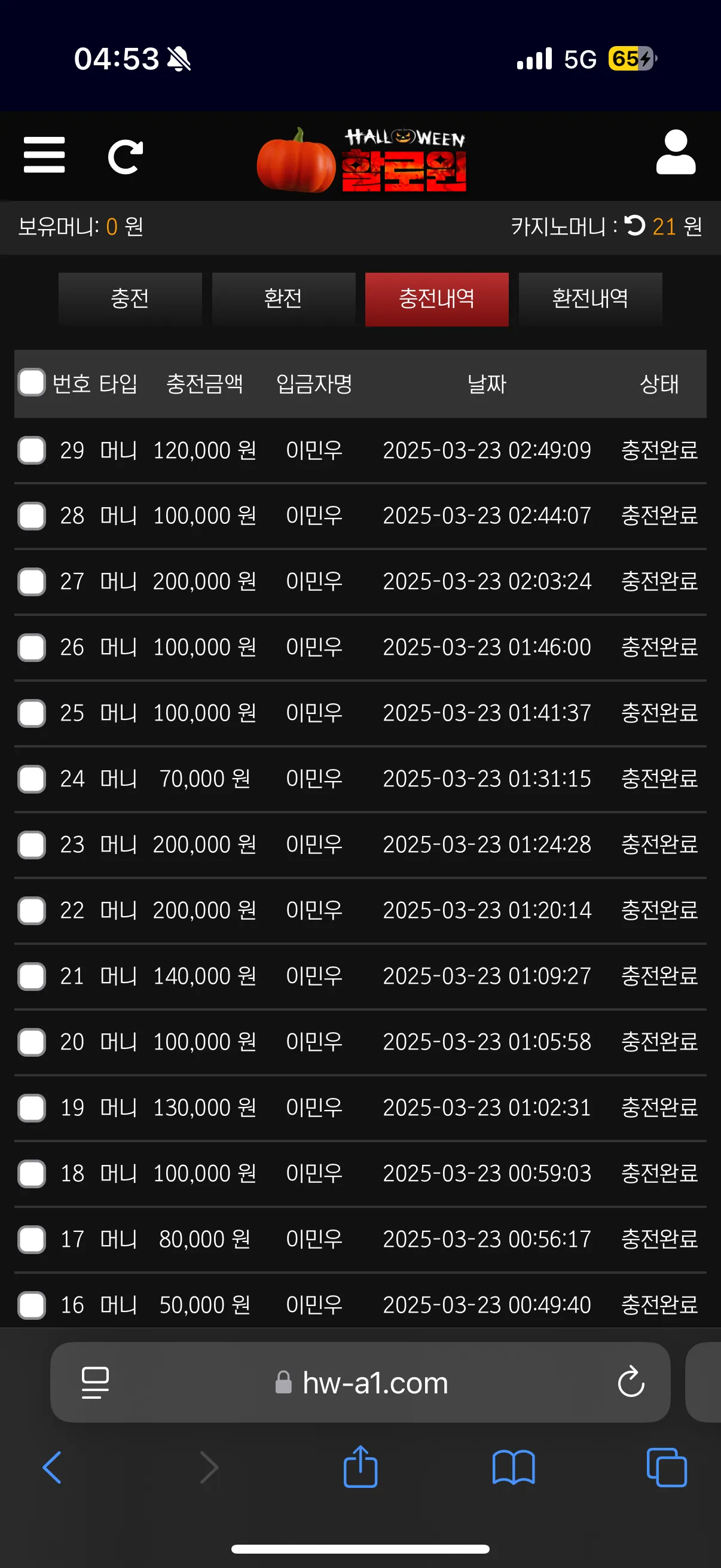Share this page from the Safari toolbar
This screenshot has height=1568, width=721.
click(360, 1466)
